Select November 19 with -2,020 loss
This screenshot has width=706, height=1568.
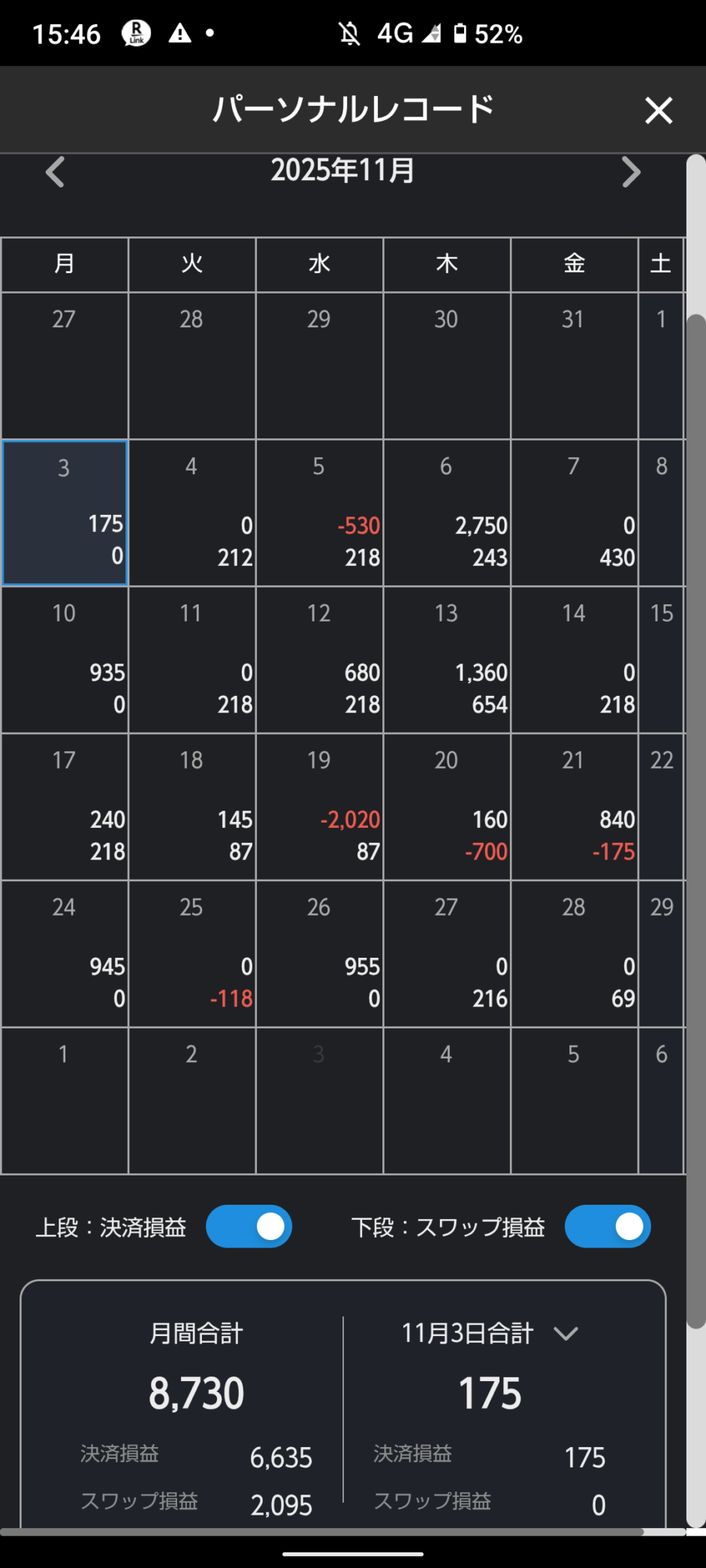pos(319,806)
